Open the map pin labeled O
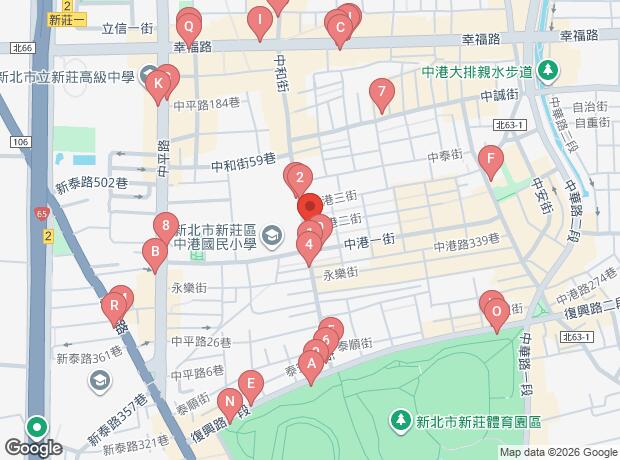Viewport: 620px width, 460px height. pyautogui.click(x=496, y=312)
